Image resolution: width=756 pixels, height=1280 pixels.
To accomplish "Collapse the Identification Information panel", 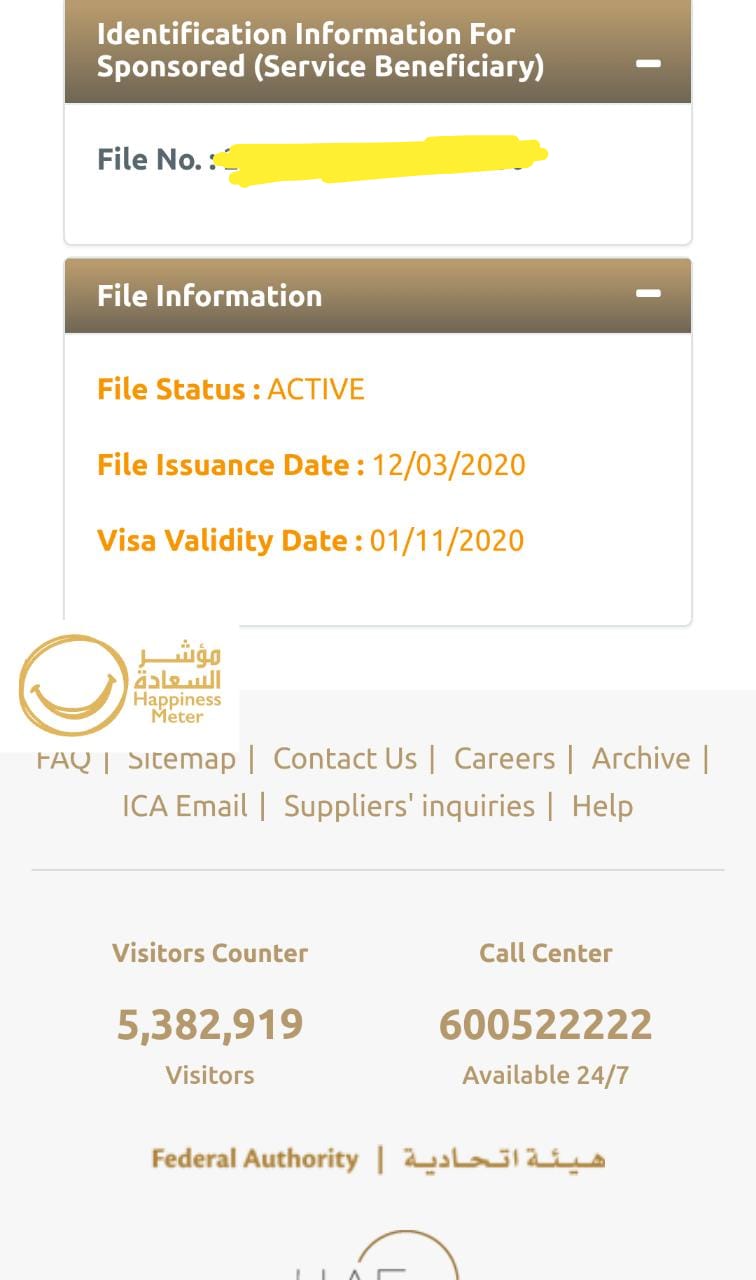I will (x=649, y=63).
